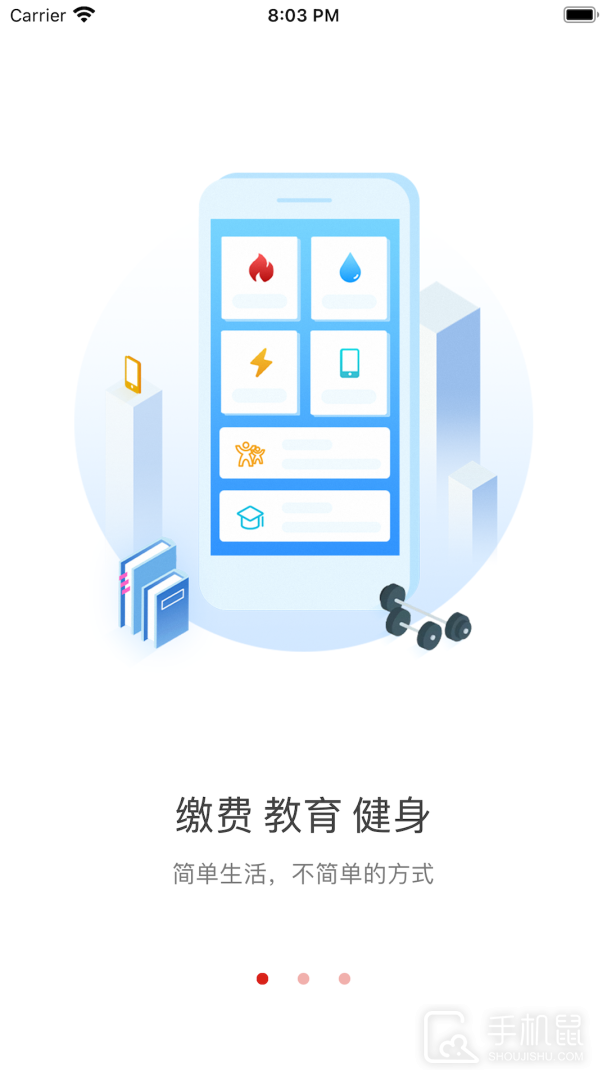Image resolution: width=607 pixels, height=1080 pixels.
Task: Tap the first page indicator dot
Action: tap(262, 979)
